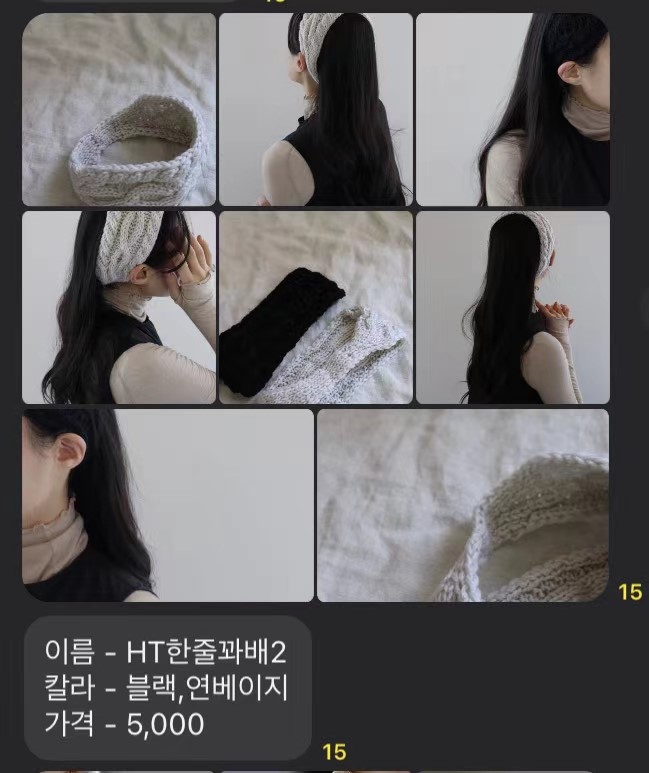Open photo of whole white headband on cloth

pyautogui.click(x=119, y=109)
